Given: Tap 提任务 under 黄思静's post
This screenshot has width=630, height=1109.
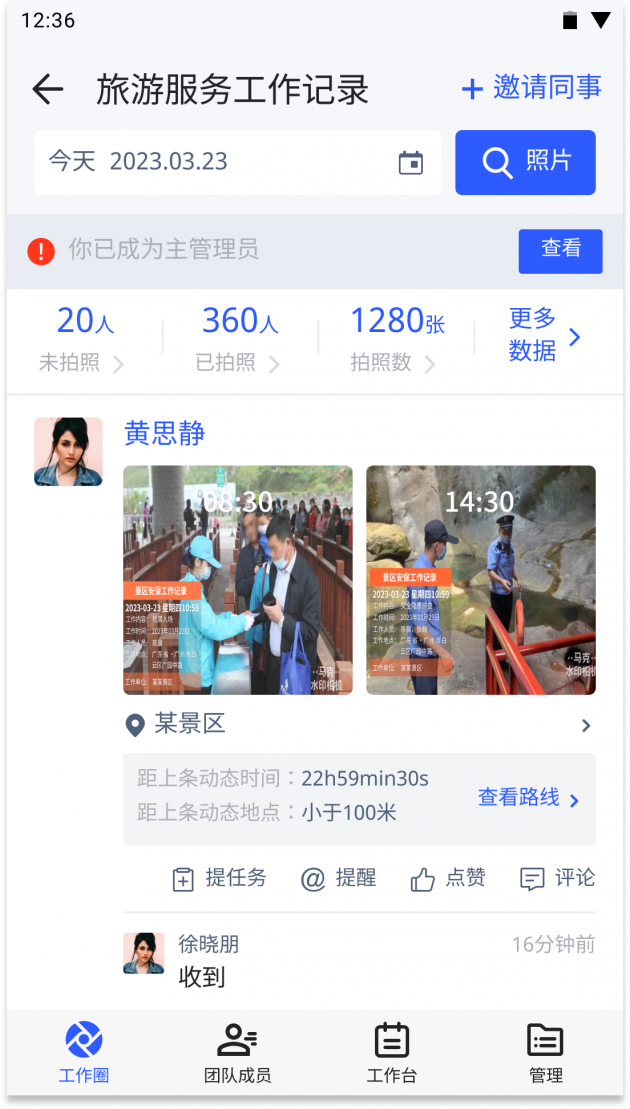Looking at the screenshot, I should coord(219,878).
